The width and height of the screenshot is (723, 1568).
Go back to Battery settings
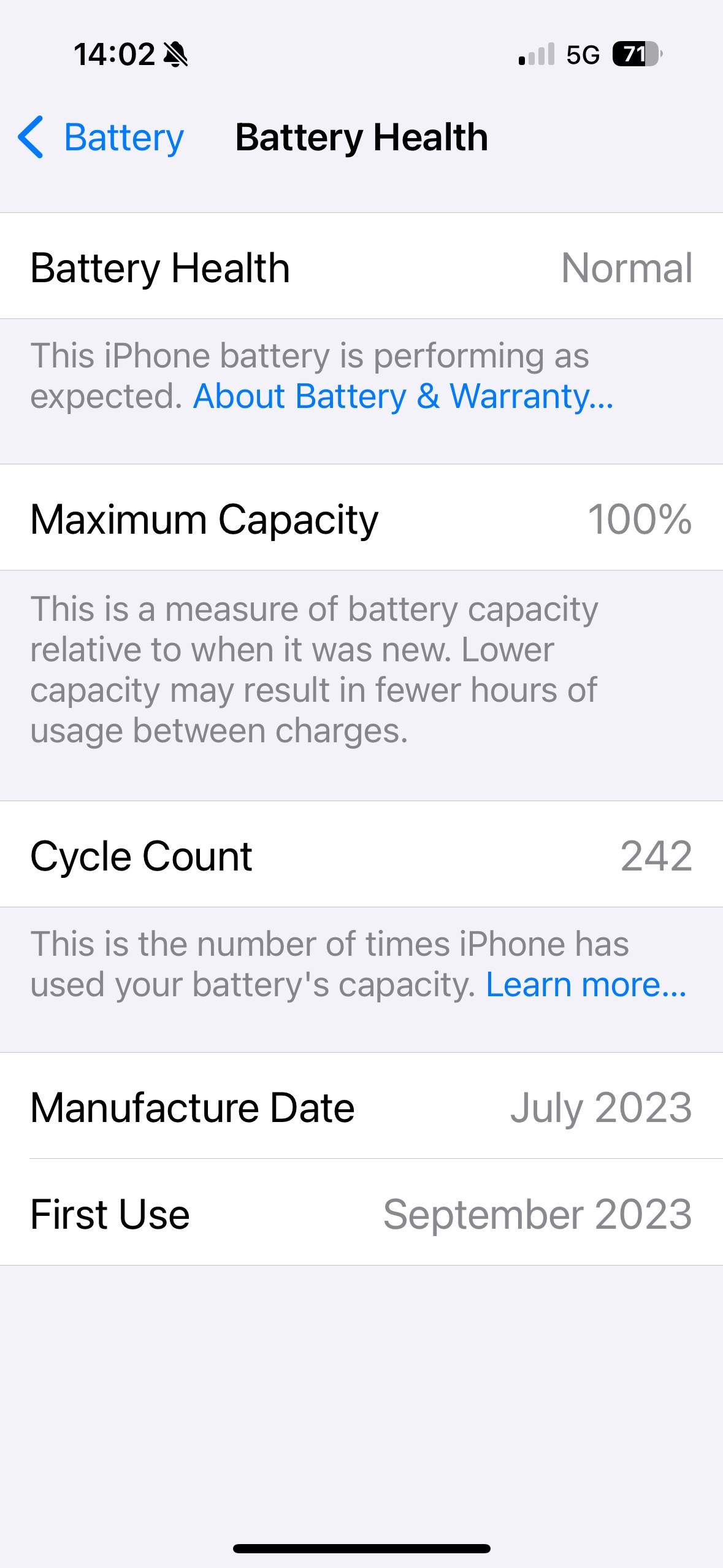pos(101,137)
